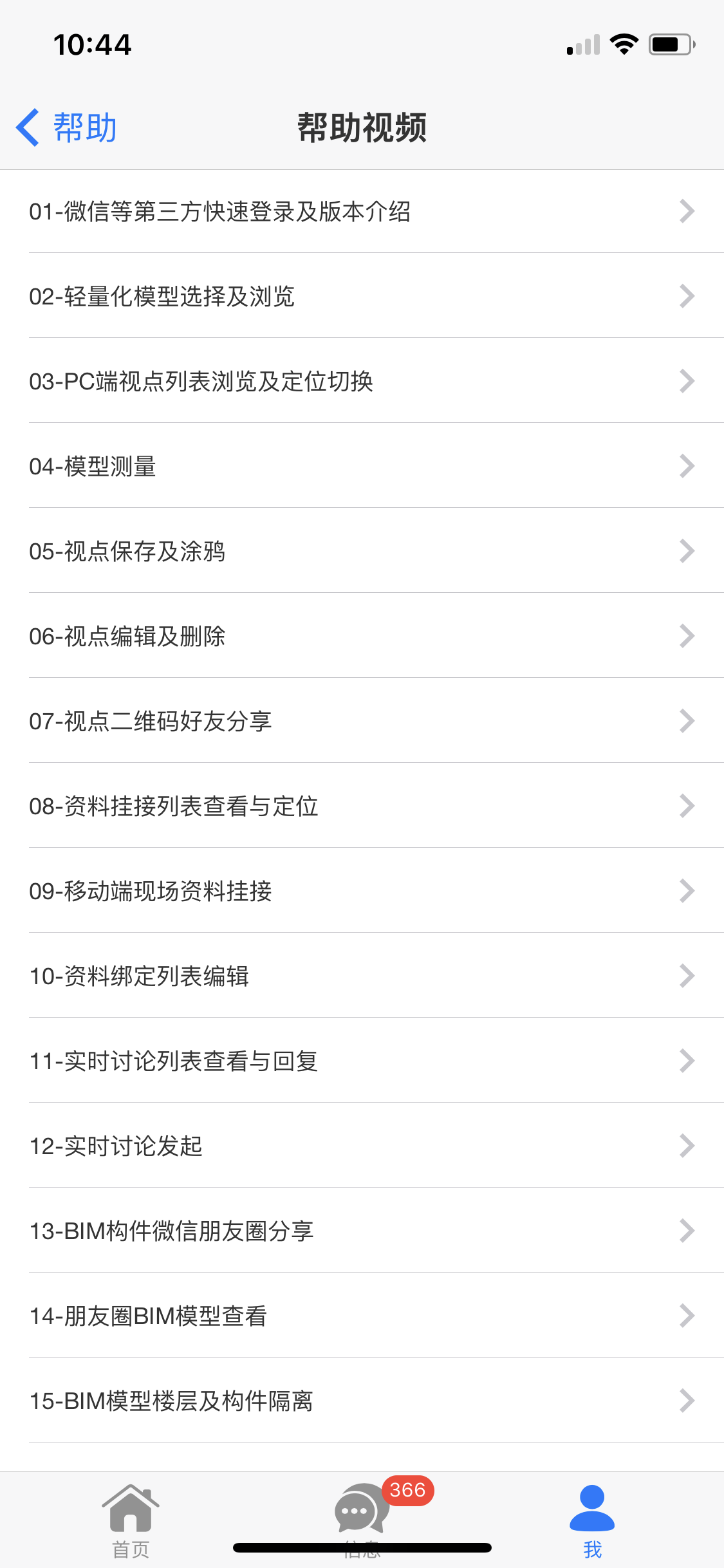The height and width of the screenshot is (1568, 724).
Task: Open video 08-资料挂接列表查看与定位
Action: [362, 806]
